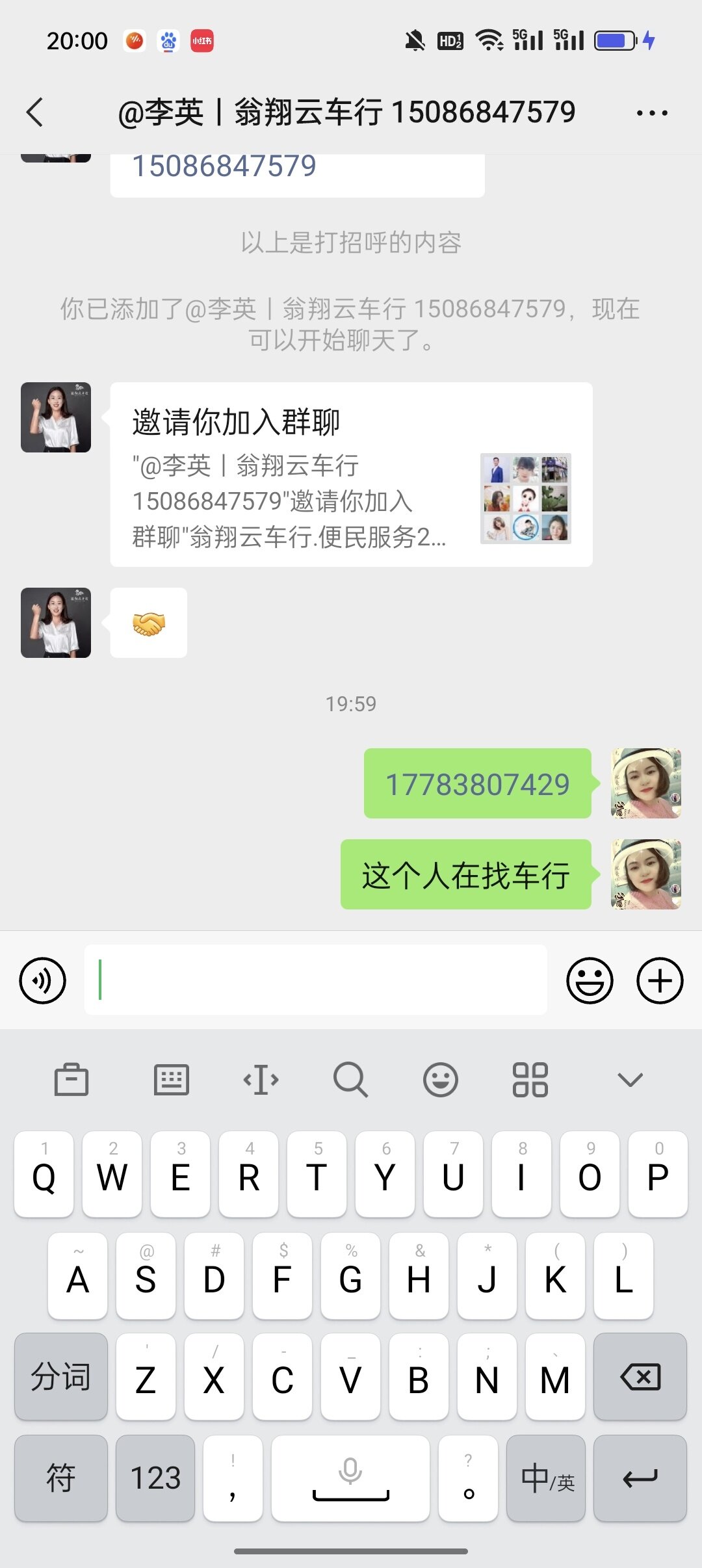The width and height of the screenshot is (702, 1568).
Task: Open the chat emoji sticker panel
Action: tap(590, 980)
